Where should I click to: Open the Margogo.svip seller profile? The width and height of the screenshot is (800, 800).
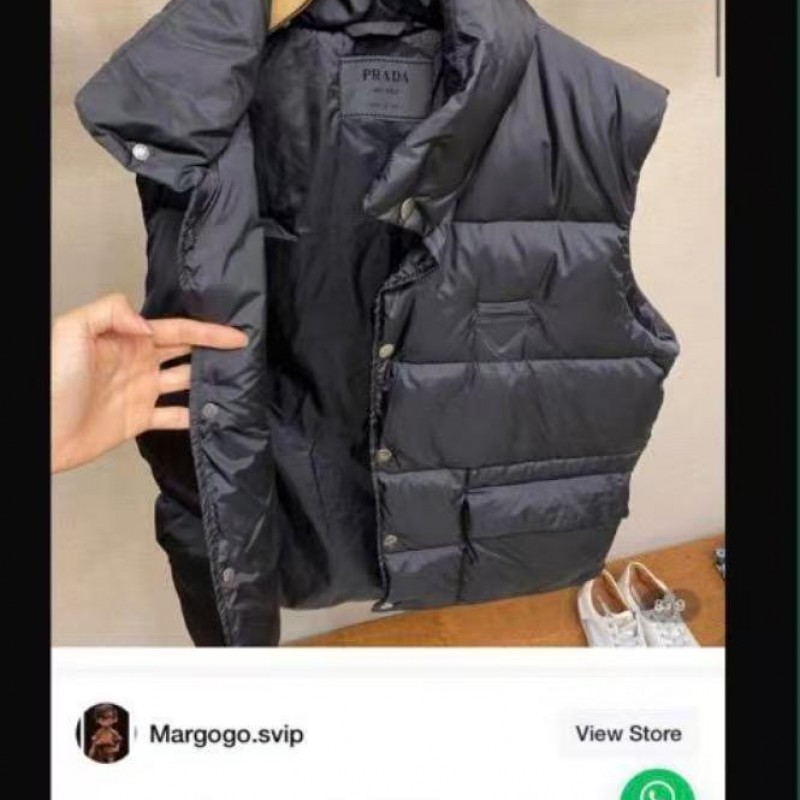(225, 735)
